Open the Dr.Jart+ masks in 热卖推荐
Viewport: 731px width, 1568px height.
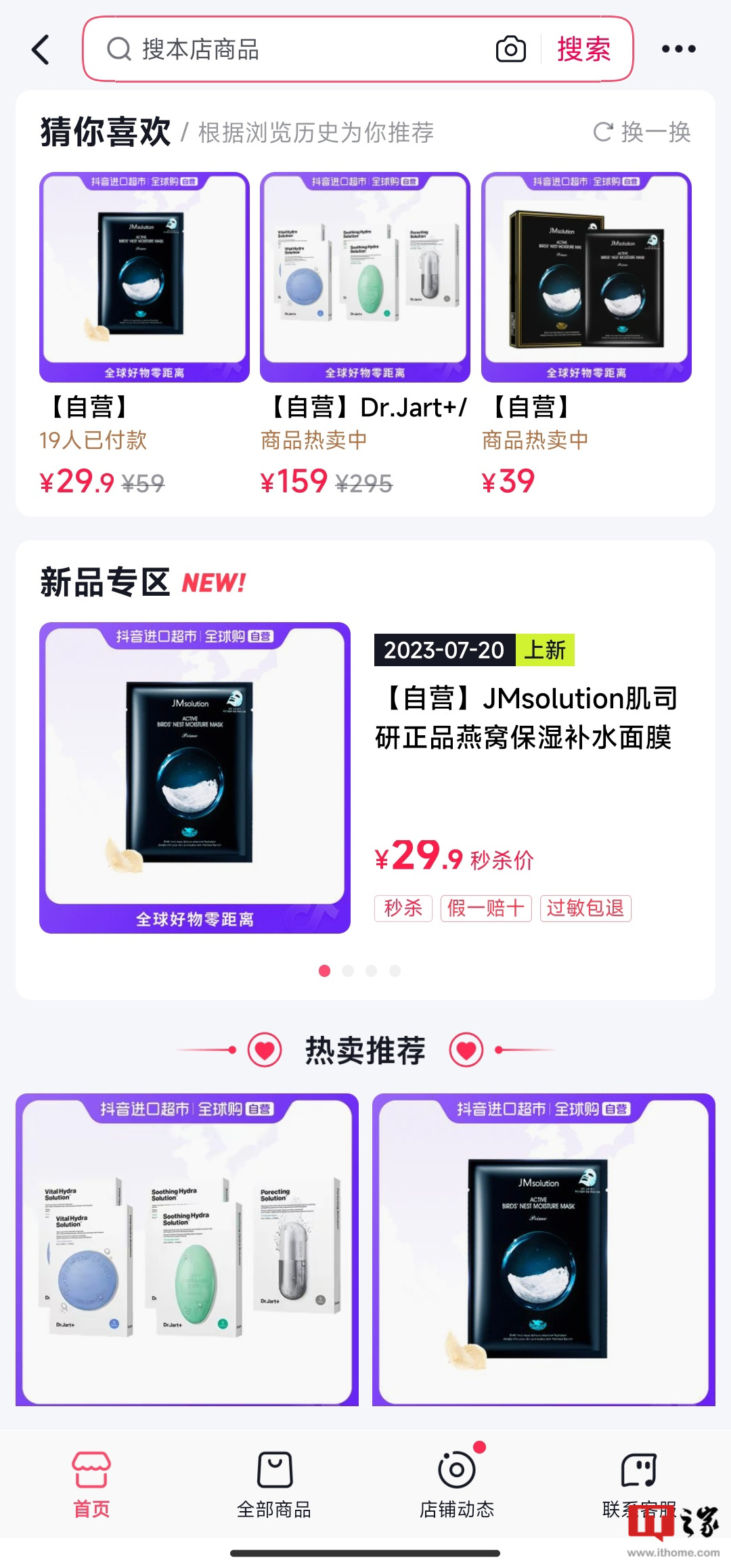point(187,1249)
